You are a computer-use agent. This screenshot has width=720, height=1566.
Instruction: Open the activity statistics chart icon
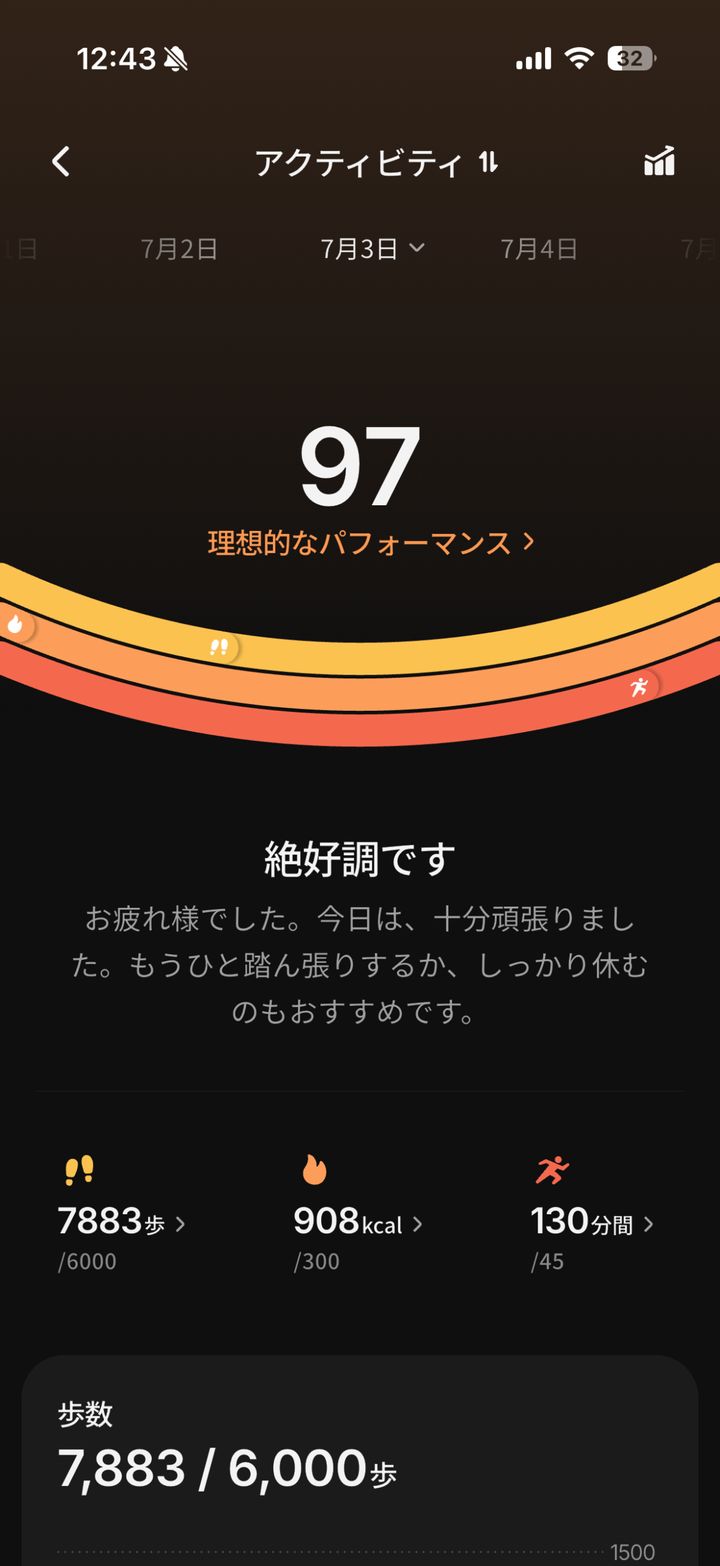[659, 162]
